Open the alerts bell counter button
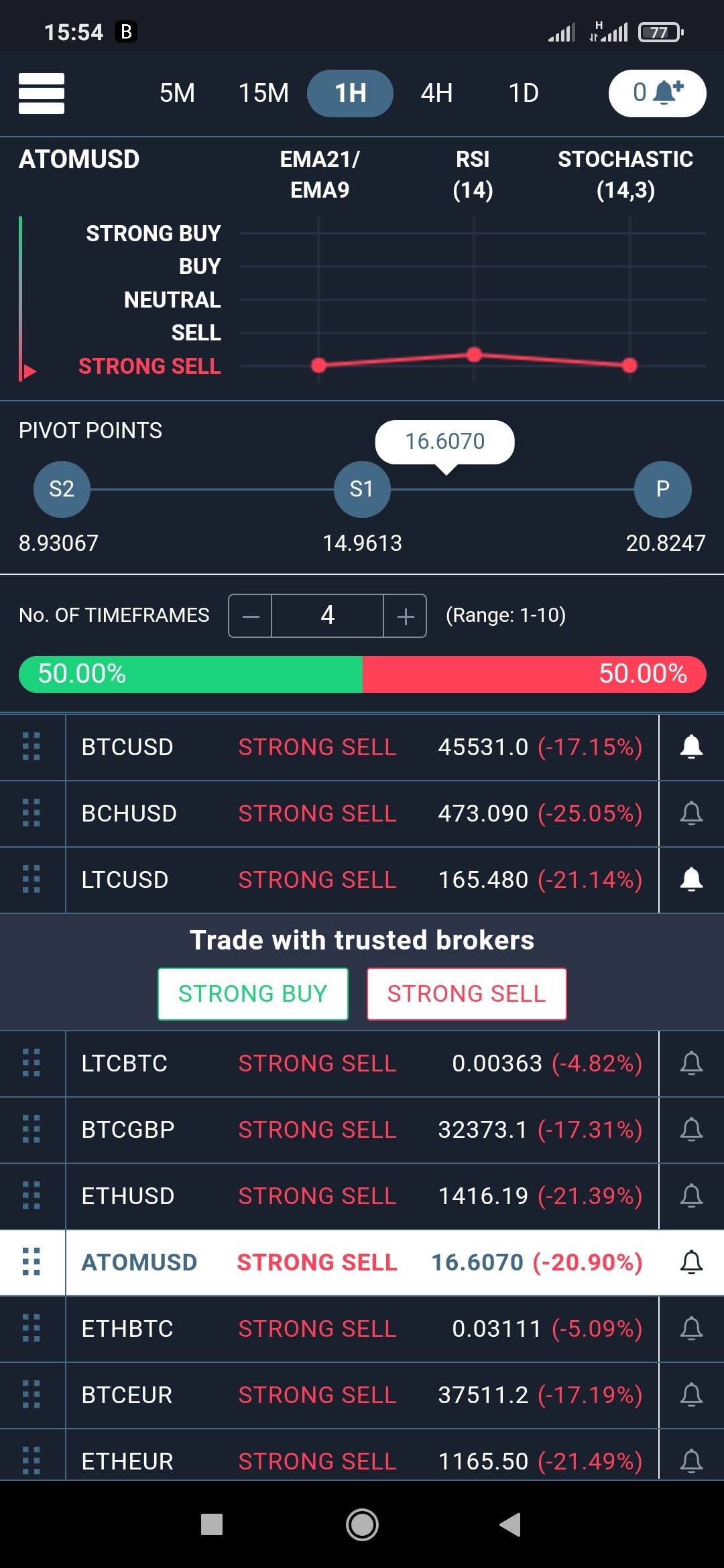The width and height of the screenshot is (724, 1568). tap(657, 93)
